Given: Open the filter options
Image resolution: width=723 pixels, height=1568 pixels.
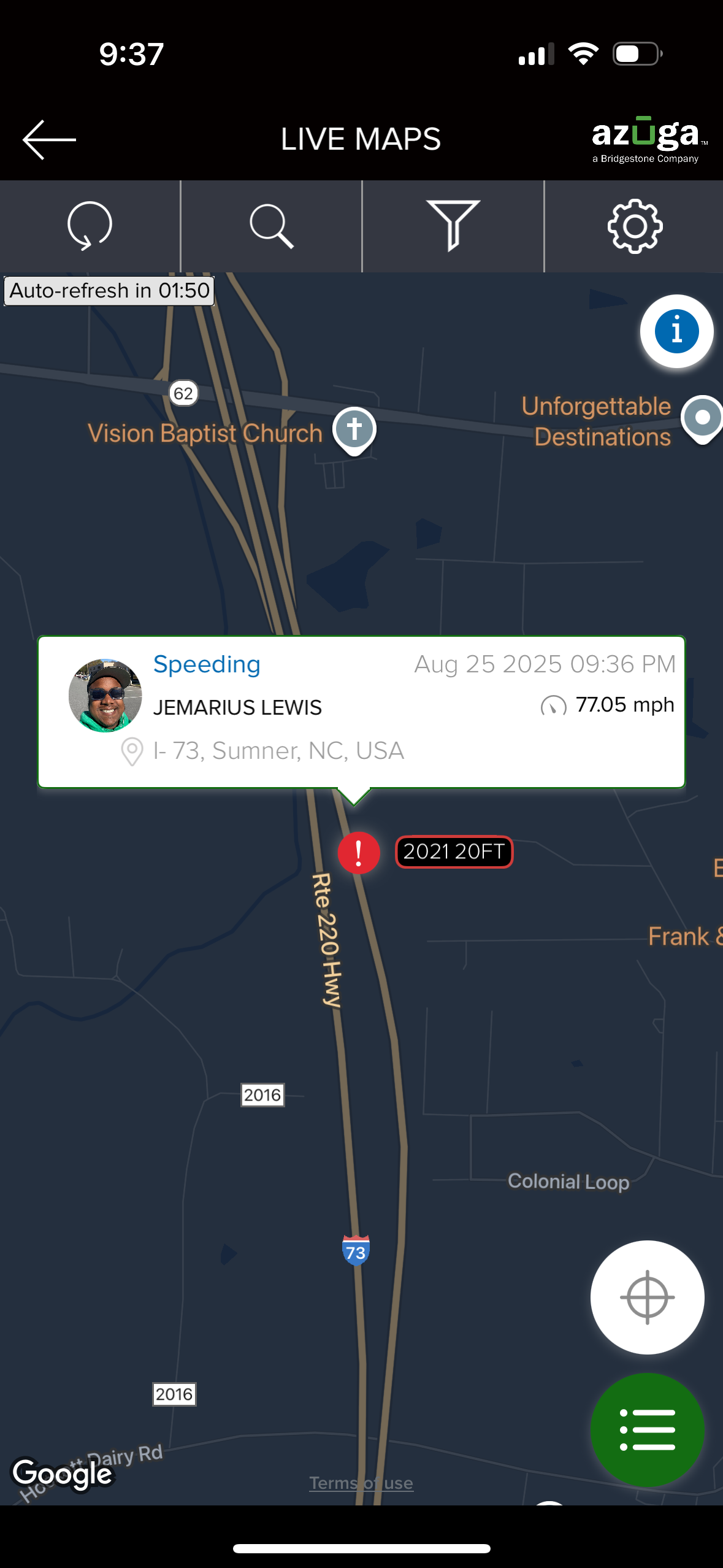Looking at the screenshot, I should (x=453, y=226).
